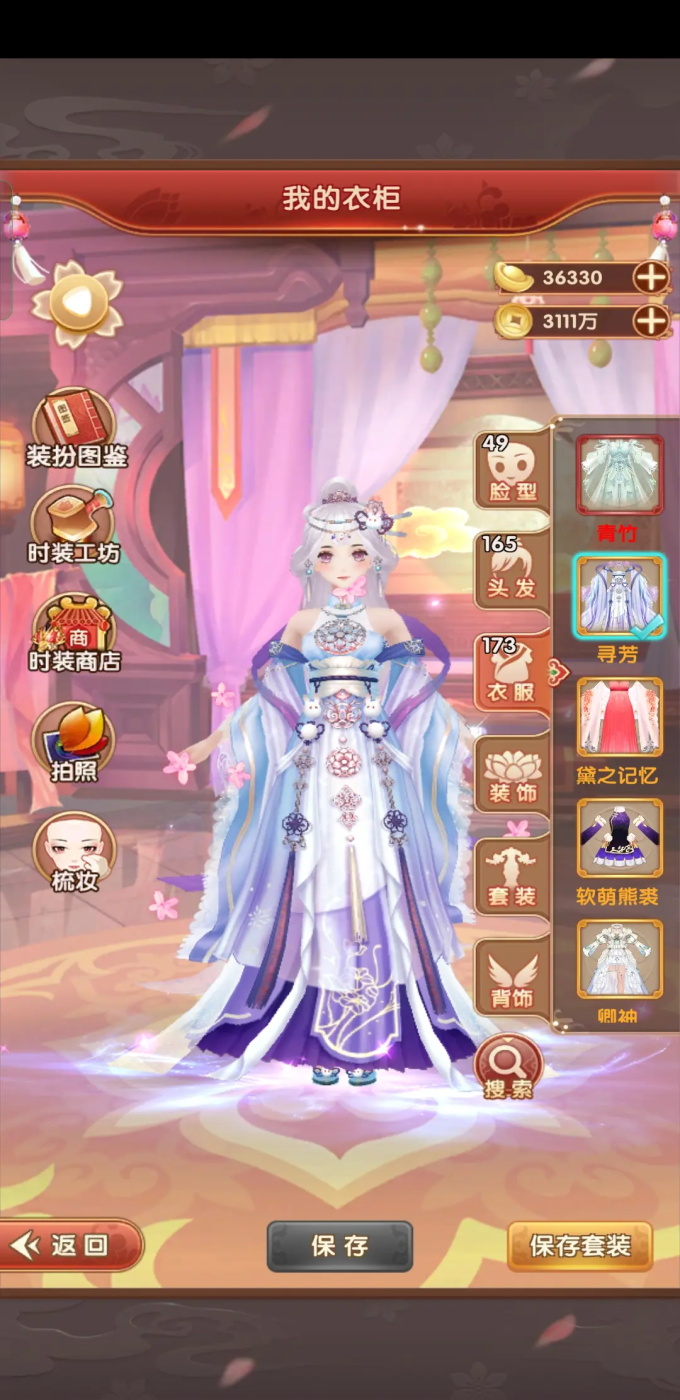Open 时装工坊 fashion workshop
This screenshot has width=680, height=1400.
click(x=73, y=526)
